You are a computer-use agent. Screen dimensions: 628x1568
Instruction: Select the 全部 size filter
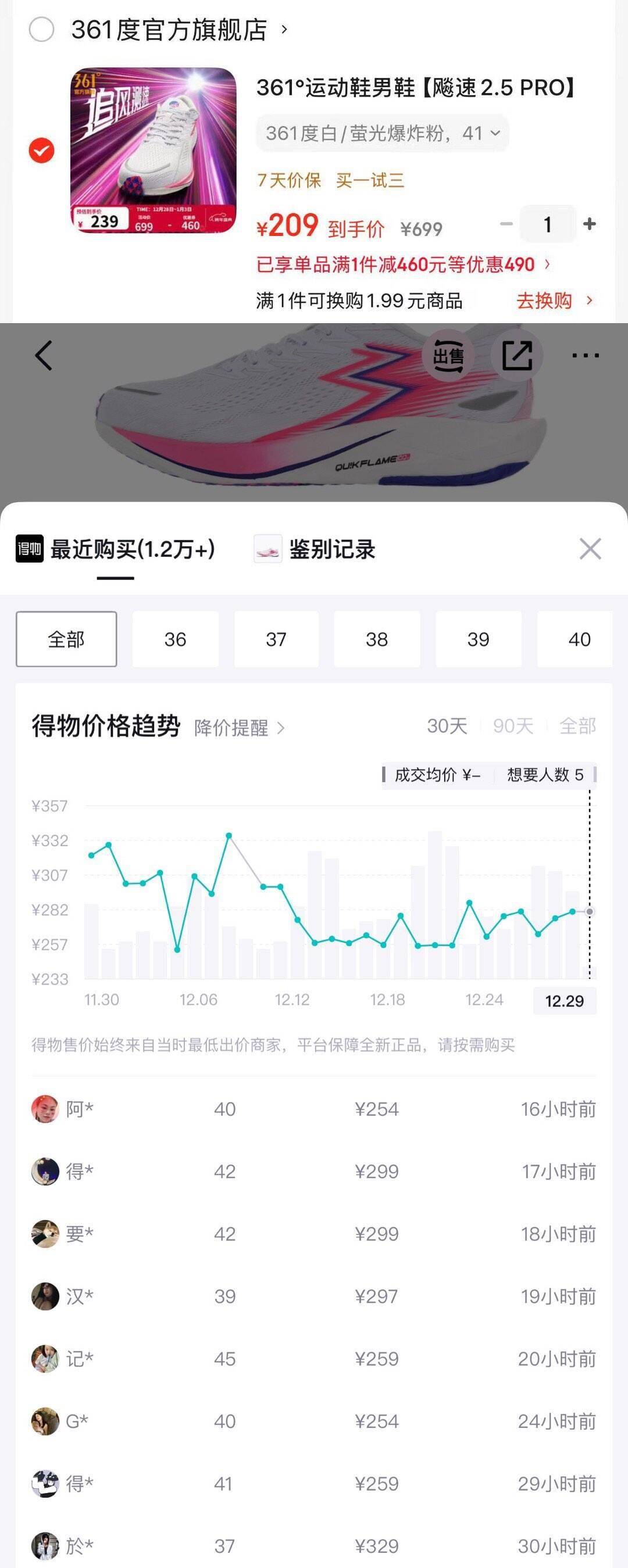coord(66,639)
